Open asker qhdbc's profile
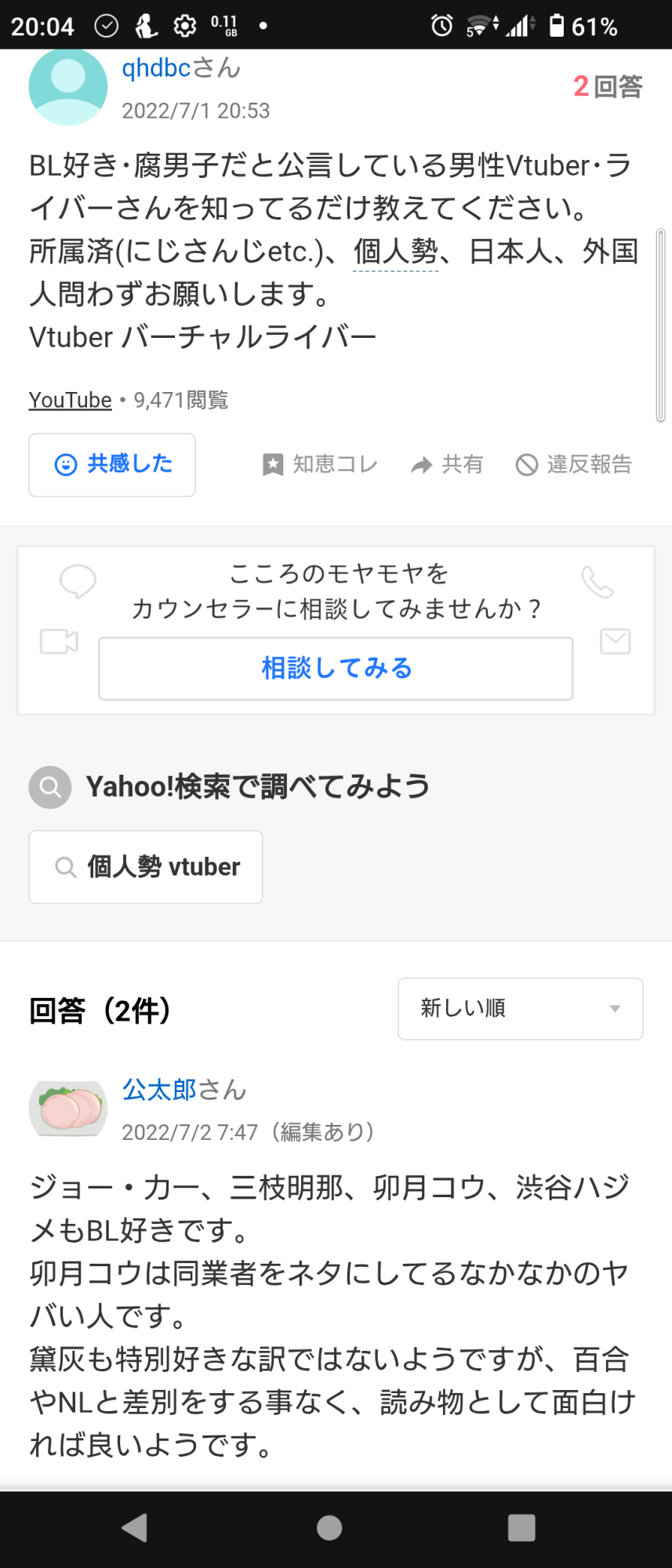The width and height of the screenshot is (672, 1568). (x=157, y=69)
